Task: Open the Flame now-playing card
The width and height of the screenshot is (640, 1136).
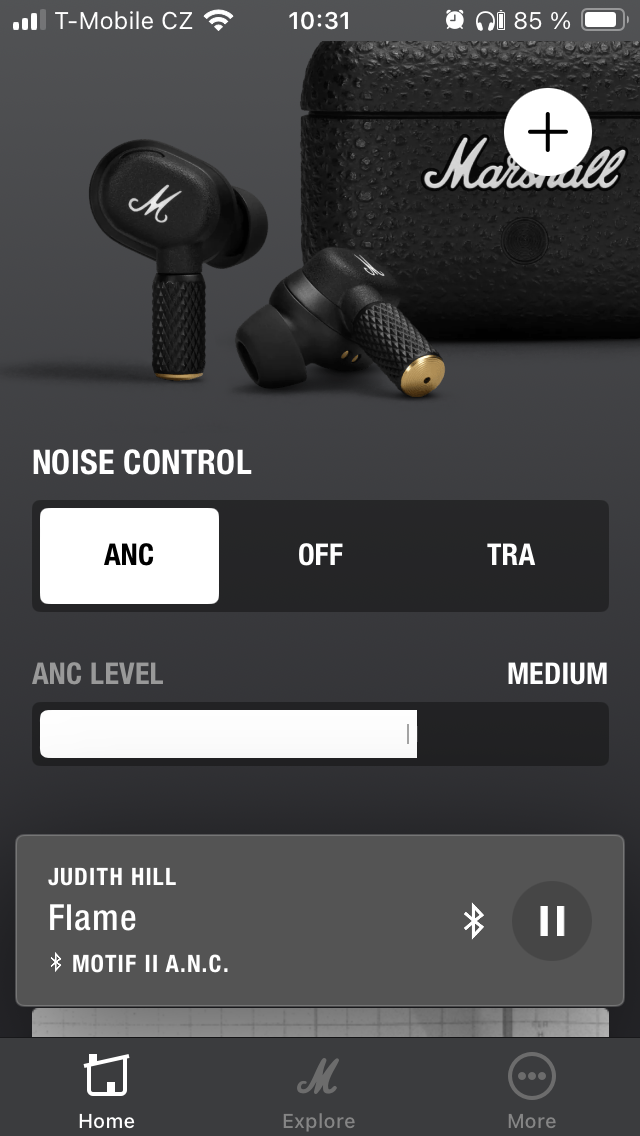Action: [x=240, y=920]
